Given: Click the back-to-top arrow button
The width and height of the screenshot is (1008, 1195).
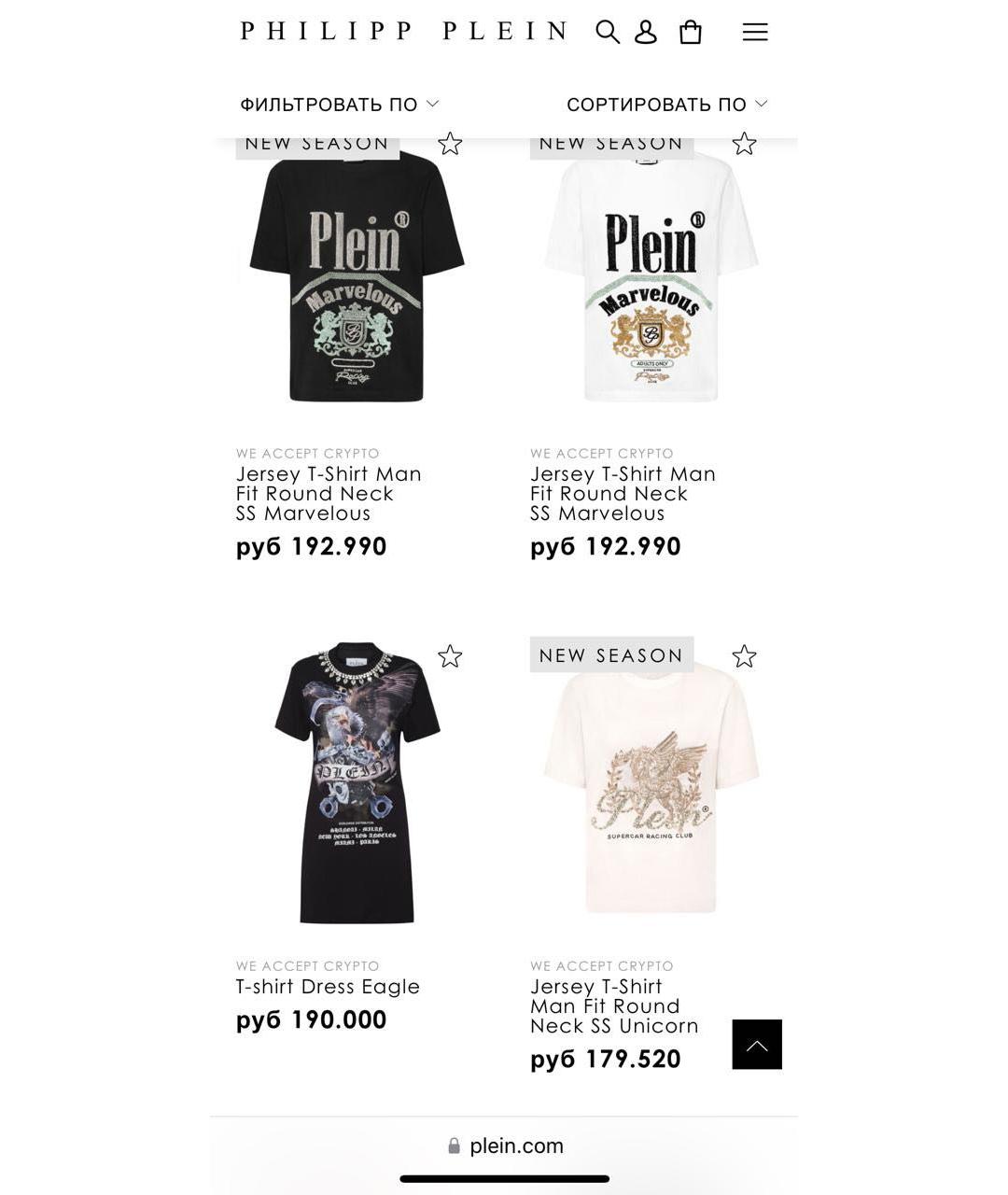Looking at the screenshot, I should [756, 1044].
